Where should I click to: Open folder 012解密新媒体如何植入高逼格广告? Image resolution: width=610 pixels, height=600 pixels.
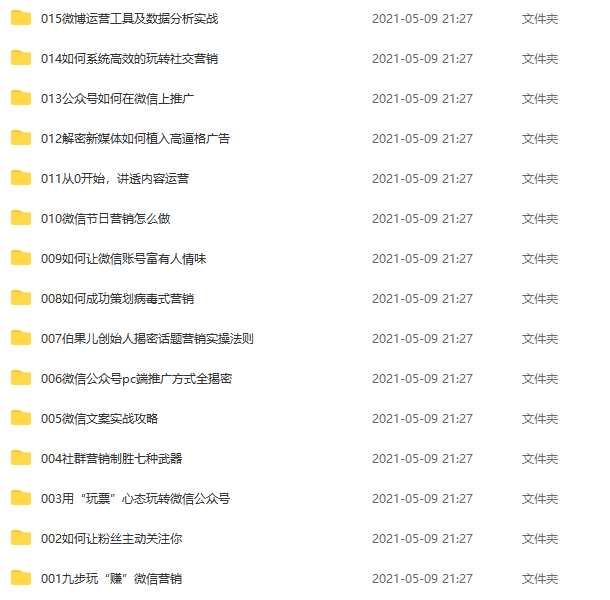(135, 138)
